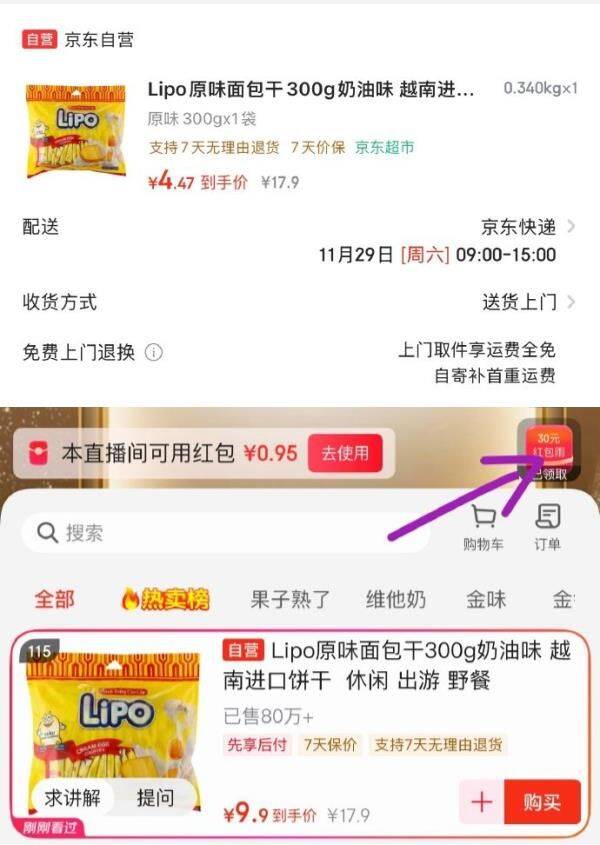Switch to the 热卖榜 tab
This screenshot has width=600, height=845.
(x=165, y=599)
